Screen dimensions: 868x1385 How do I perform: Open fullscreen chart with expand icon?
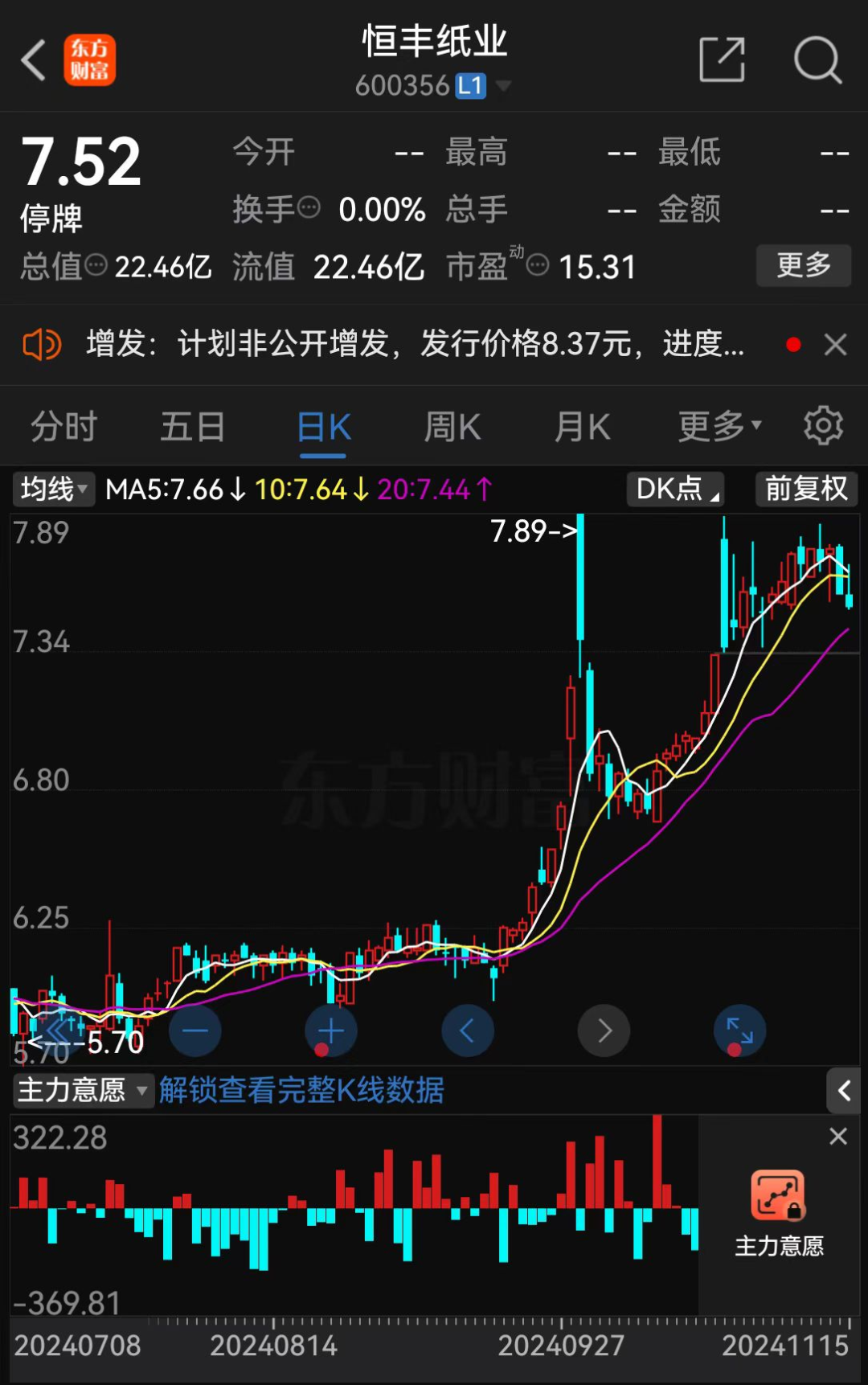(x=739, y=1030)
